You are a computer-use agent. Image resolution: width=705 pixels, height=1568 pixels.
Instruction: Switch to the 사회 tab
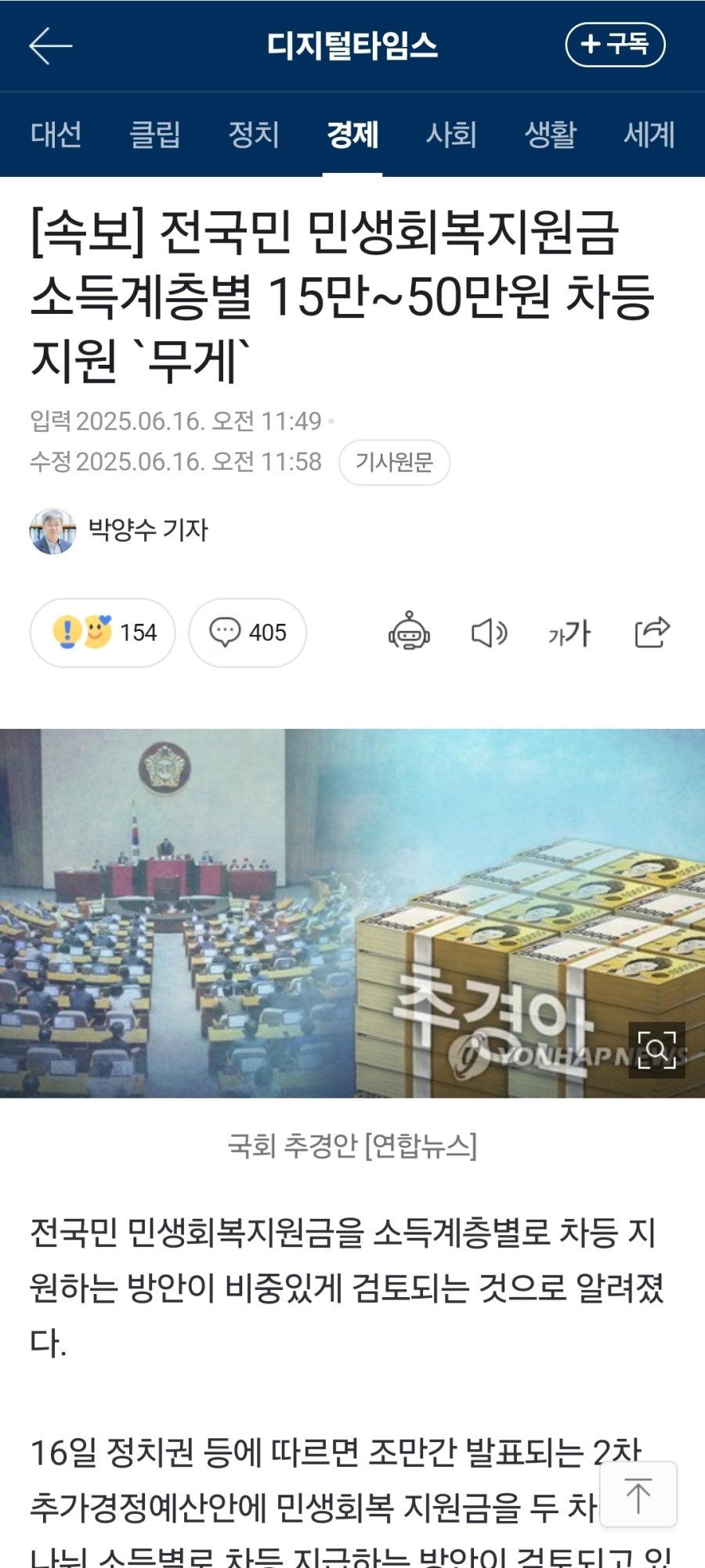(451, 135)
